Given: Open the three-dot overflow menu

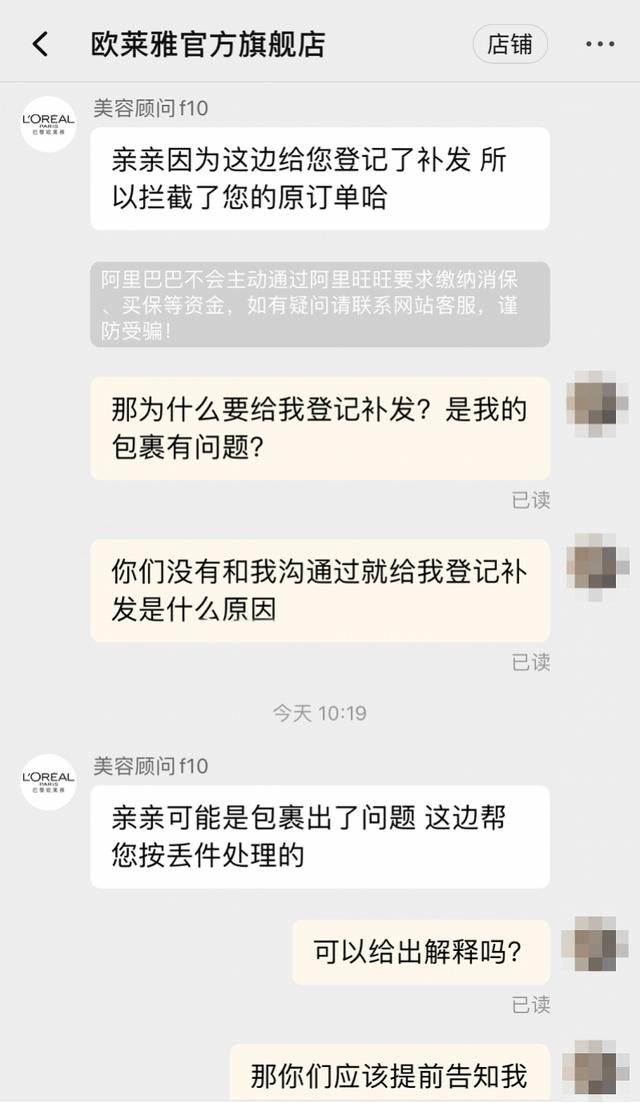Looking at the screenshot, I should 600,45.
